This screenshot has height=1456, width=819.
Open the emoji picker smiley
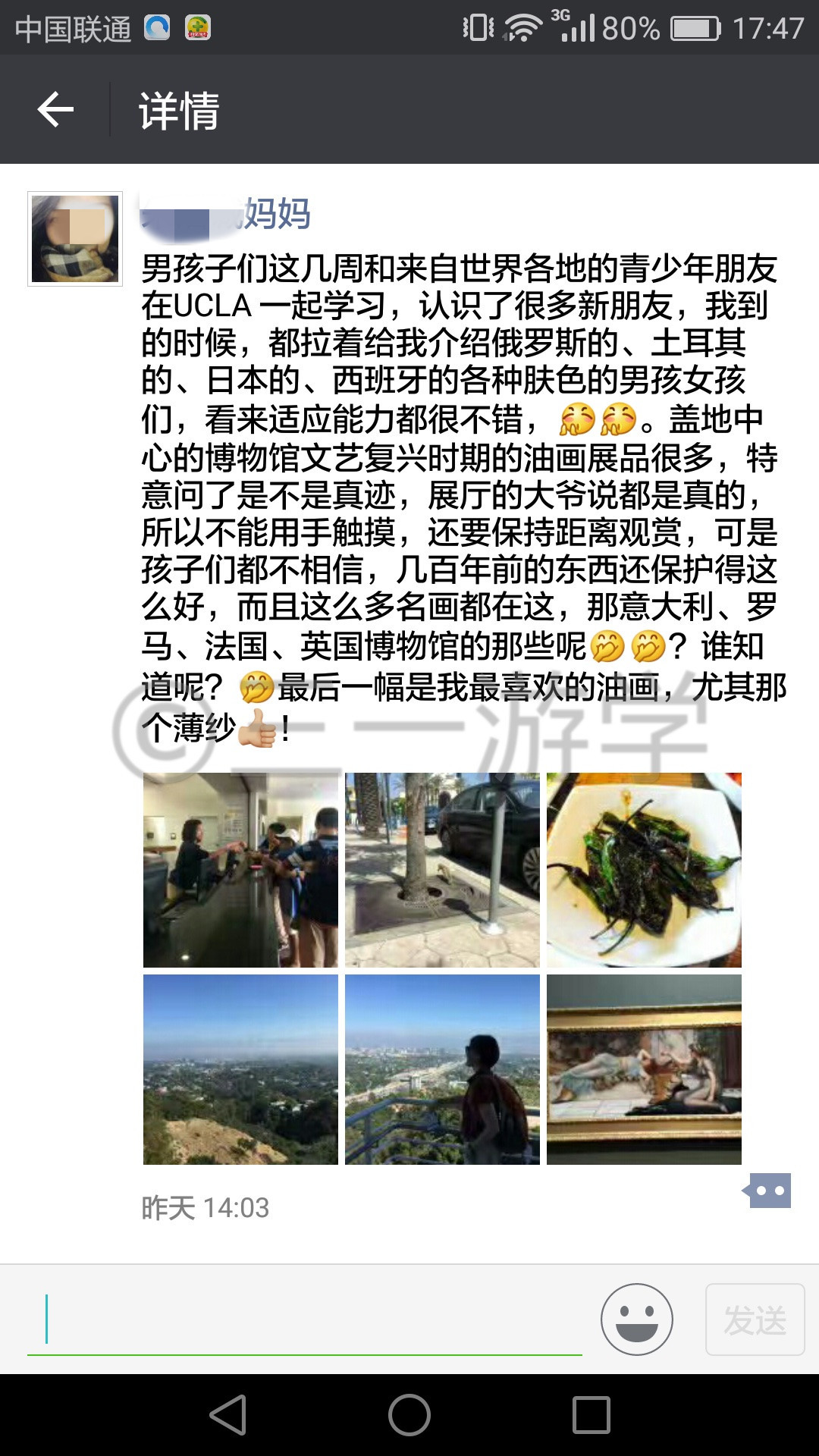tap(637, 1319)
